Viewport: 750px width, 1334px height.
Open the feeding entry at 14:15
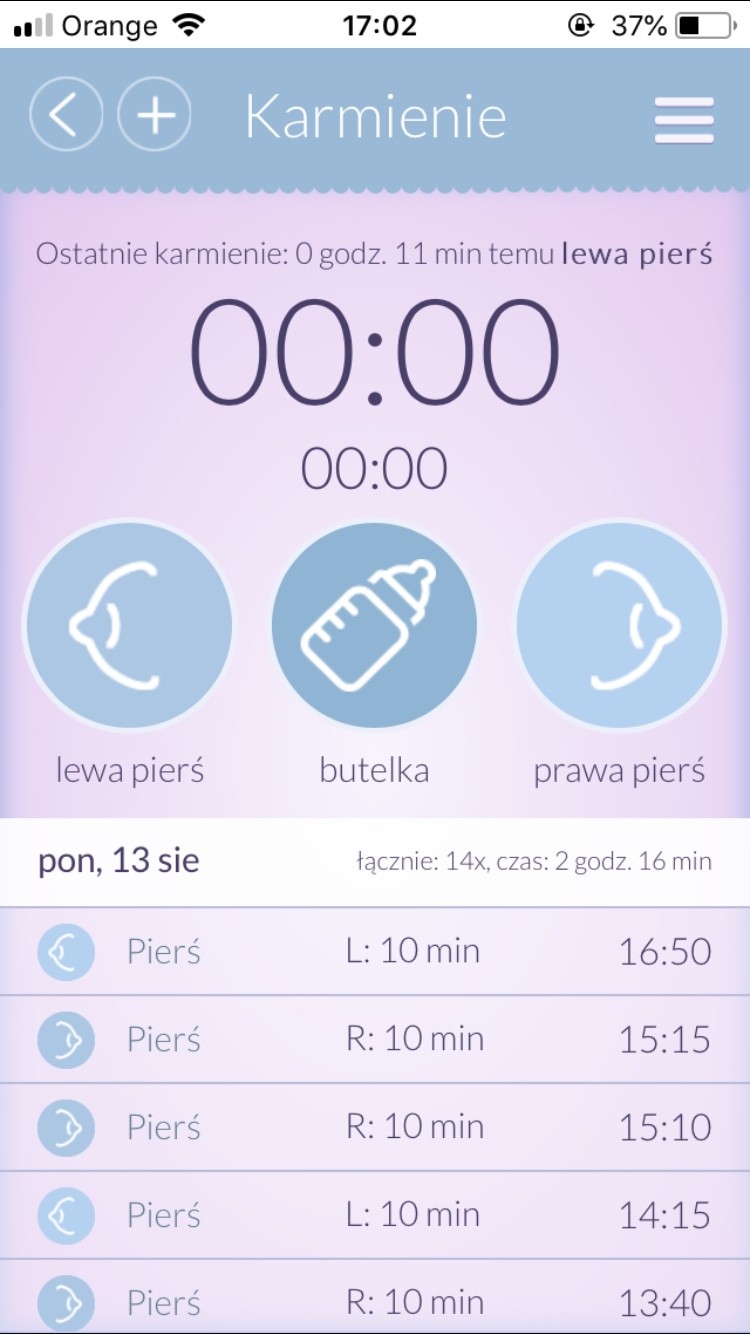coord(375,1215)
